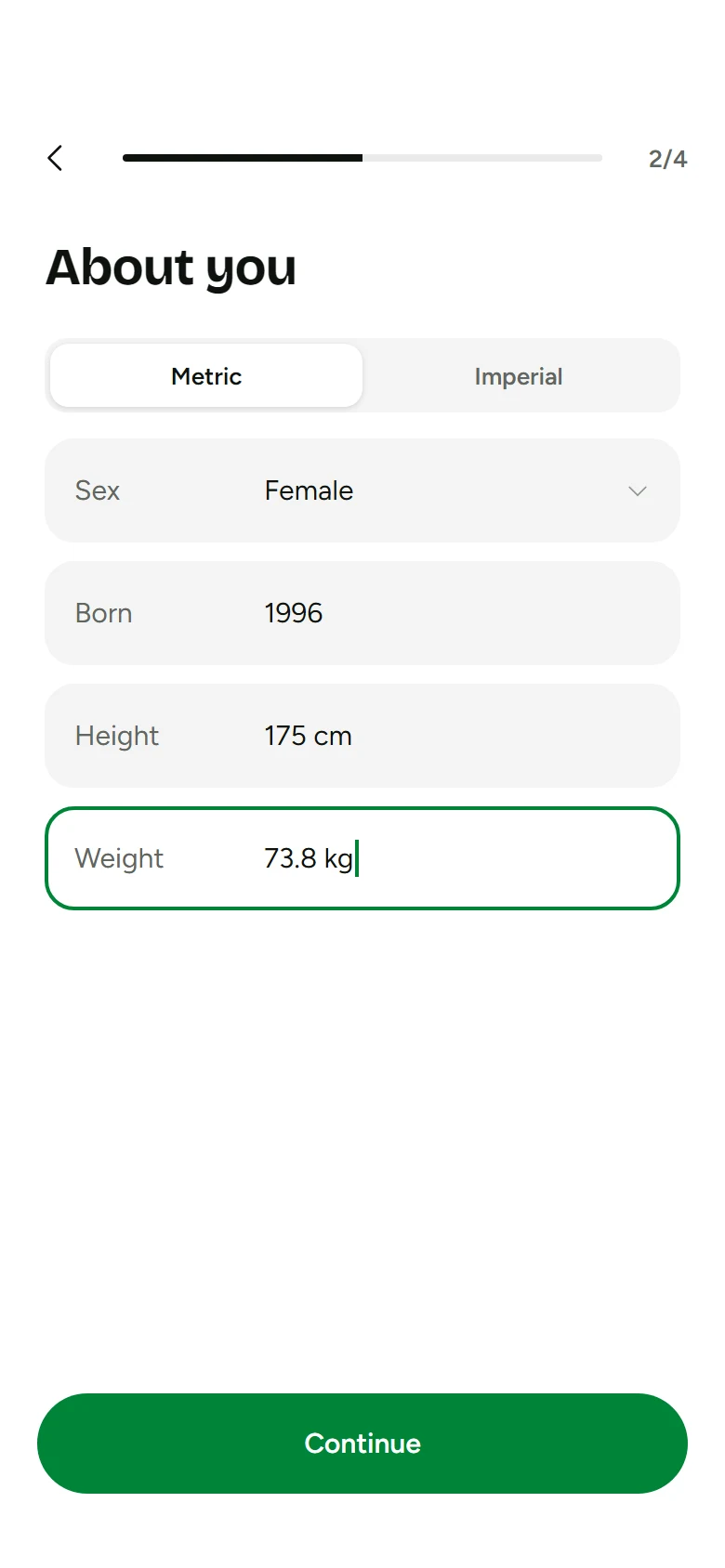This screenshot has height=1568, width=725.
Task: Tap the Continue button
Action: pyautogui.click(x=362, y=1444)
